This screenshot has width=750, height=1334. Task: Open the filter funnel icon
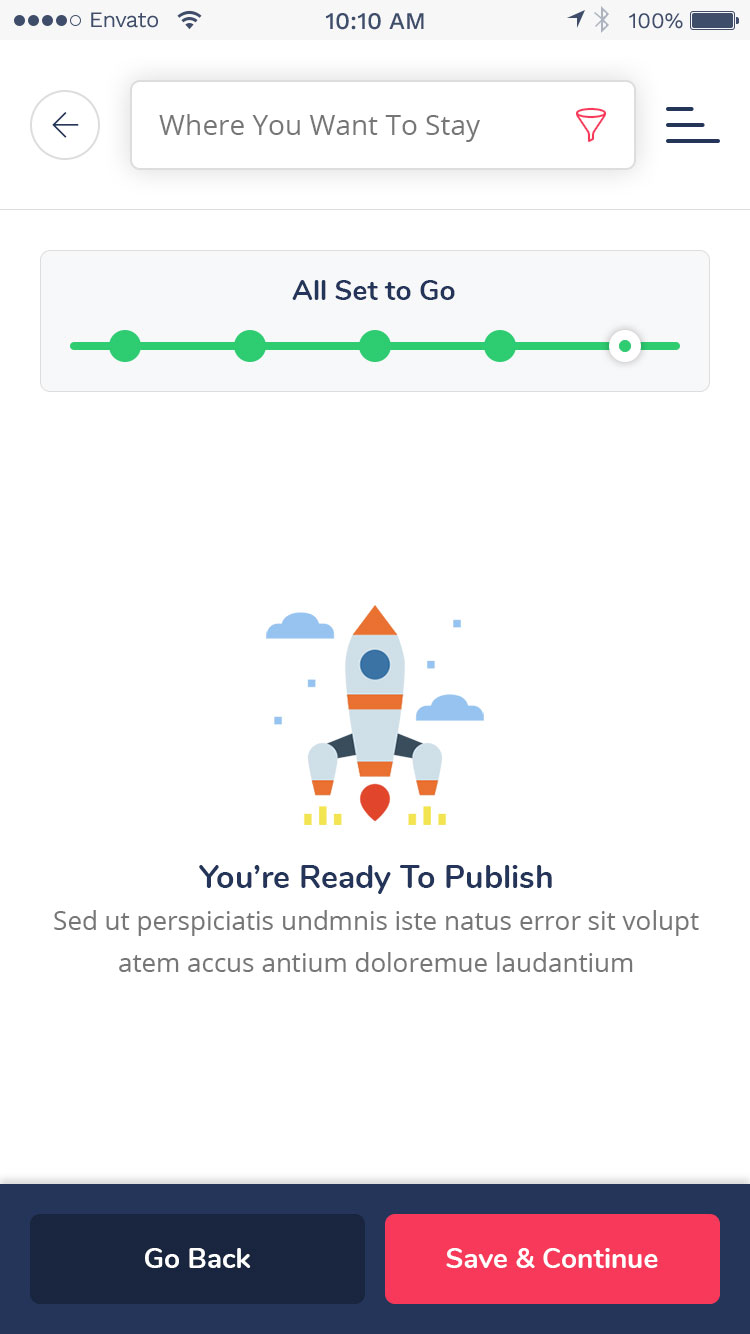pyautogui.click(x=591, y=125)
